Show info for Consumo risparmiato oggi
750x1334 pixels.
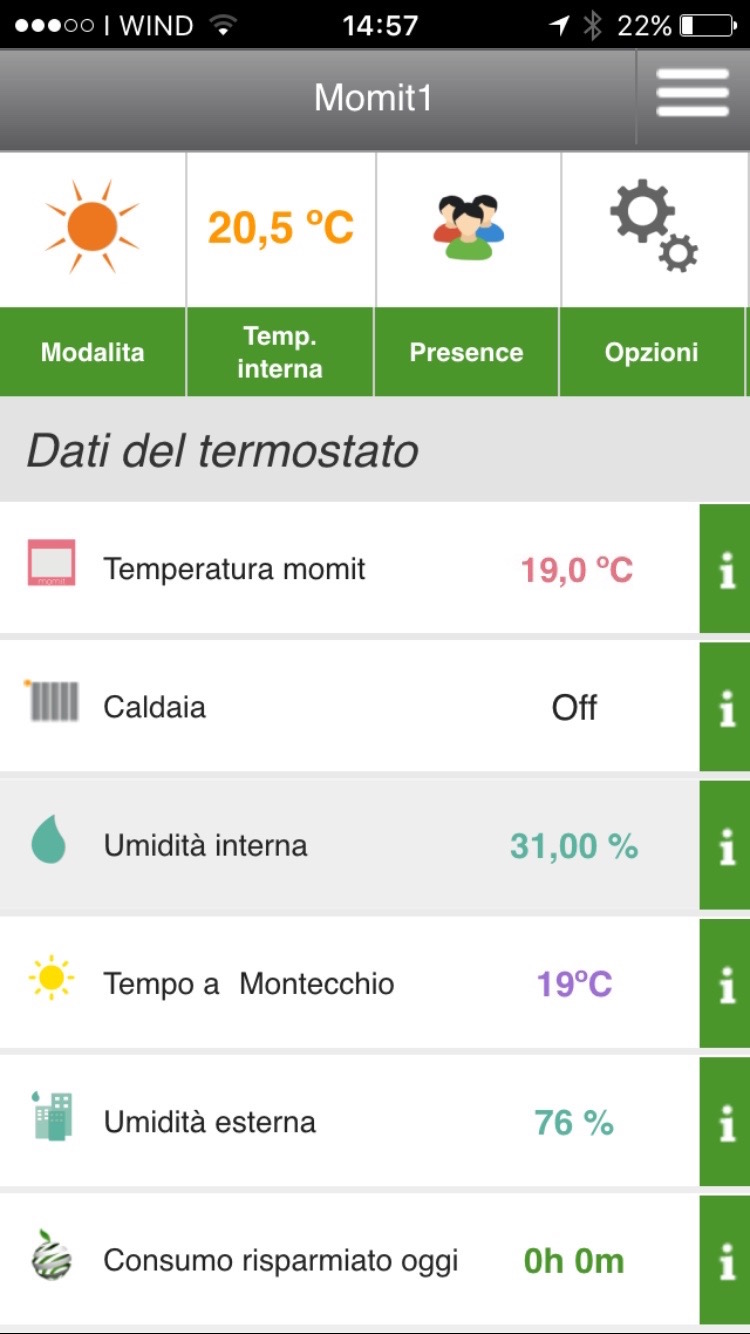pyautogui.click(x=726, y=1261)
